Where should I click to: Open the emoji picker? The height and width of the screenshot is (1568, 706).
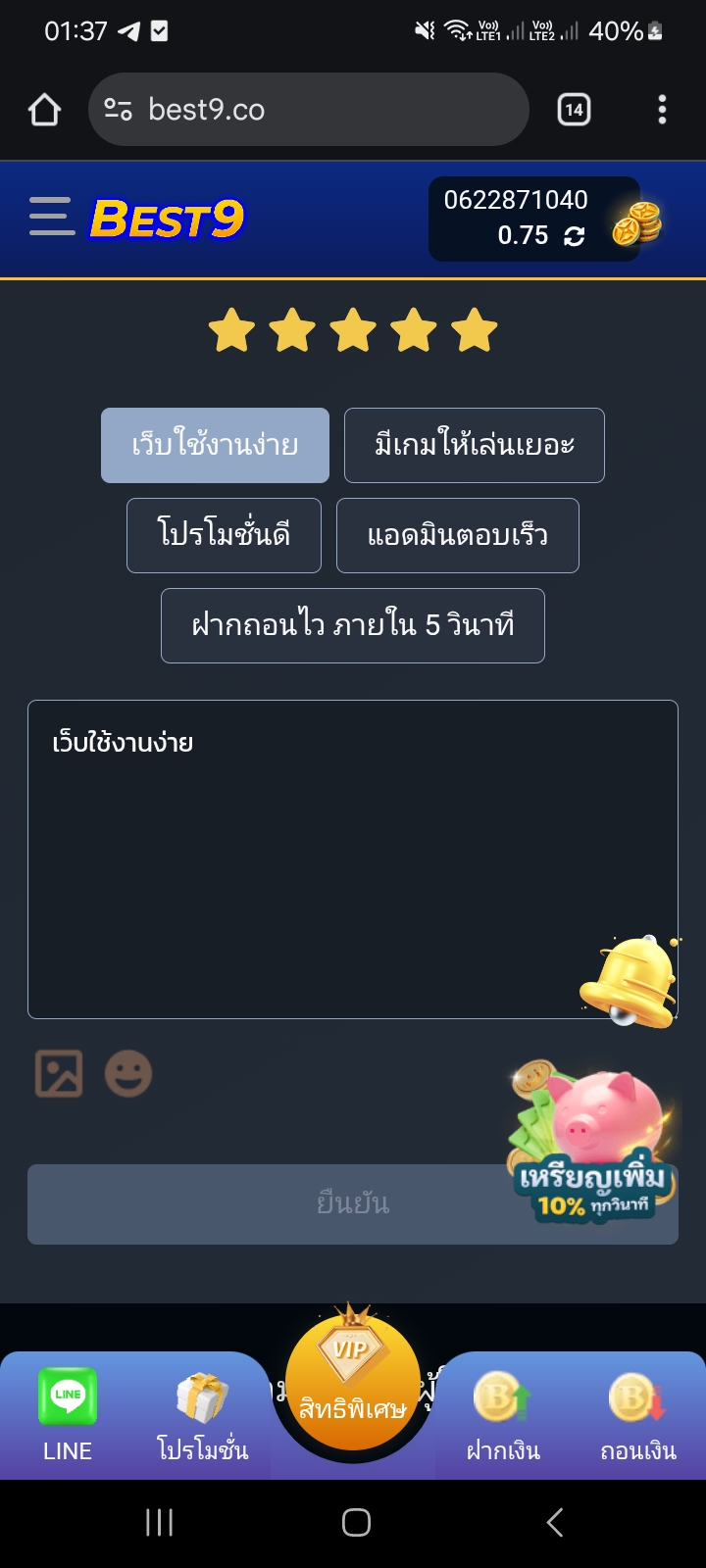(128, 1073)
